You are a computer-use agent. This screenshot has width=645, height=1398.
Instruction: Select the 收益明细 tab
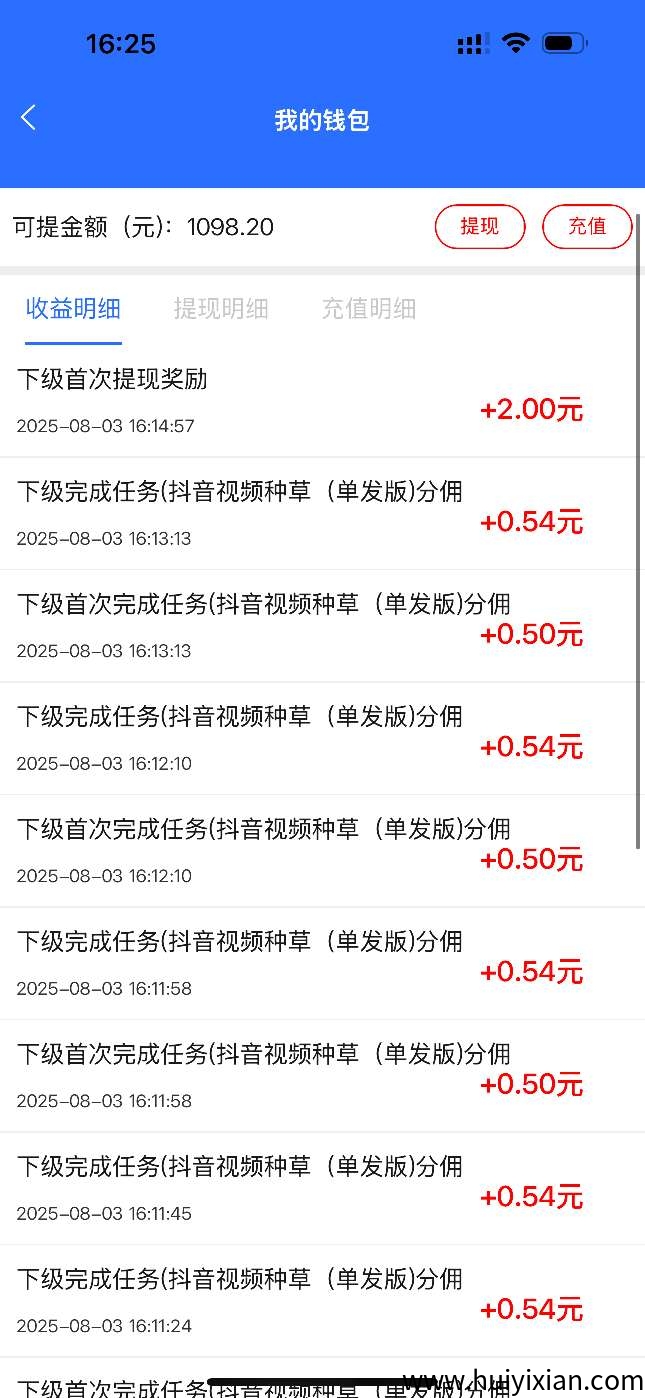click(73, 309)
